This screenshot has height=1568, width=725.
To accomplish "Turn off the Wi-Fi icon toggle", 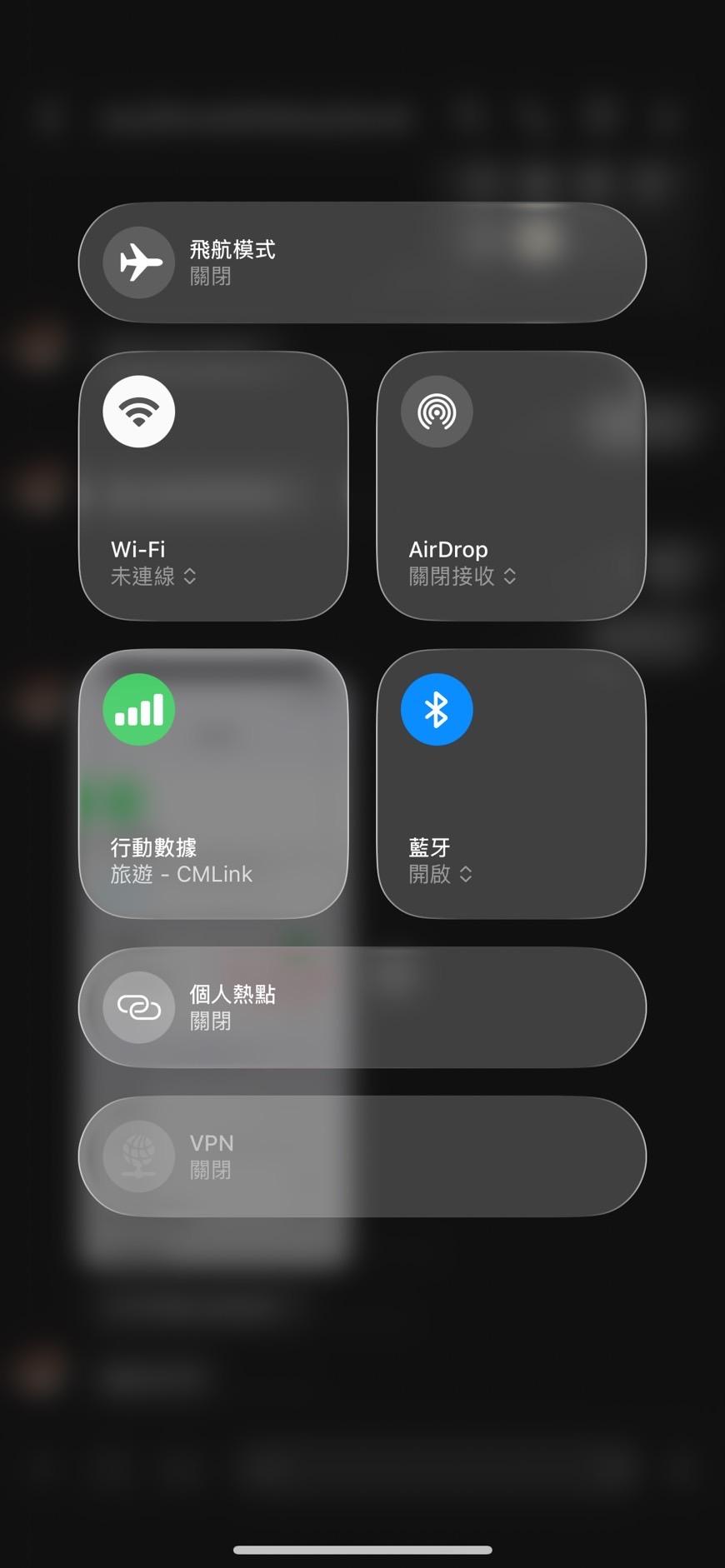I will (x=139, y=412).
